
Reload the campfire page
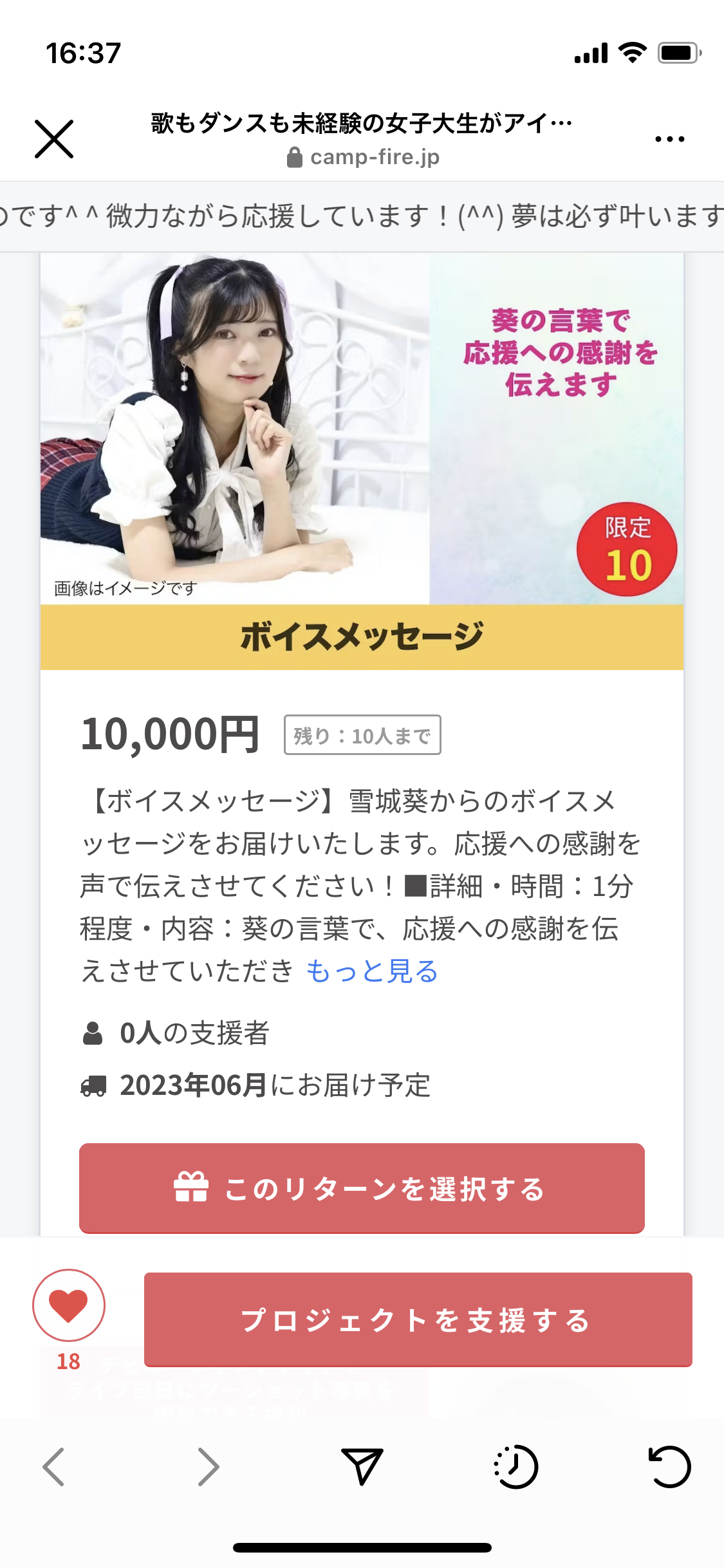pos(669,1467)
